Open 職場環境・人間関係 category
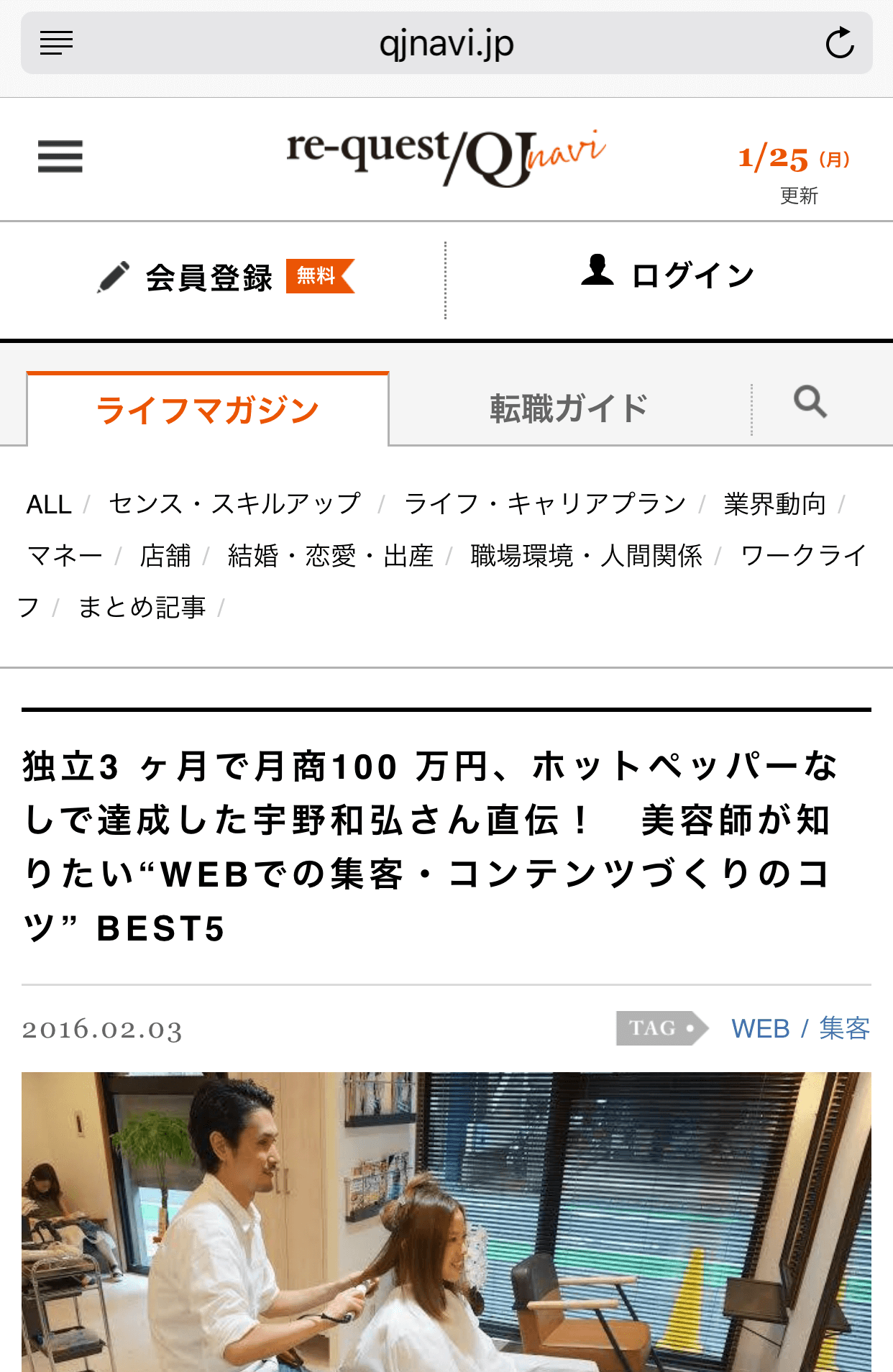893x1372 pixels. point(586,556)
